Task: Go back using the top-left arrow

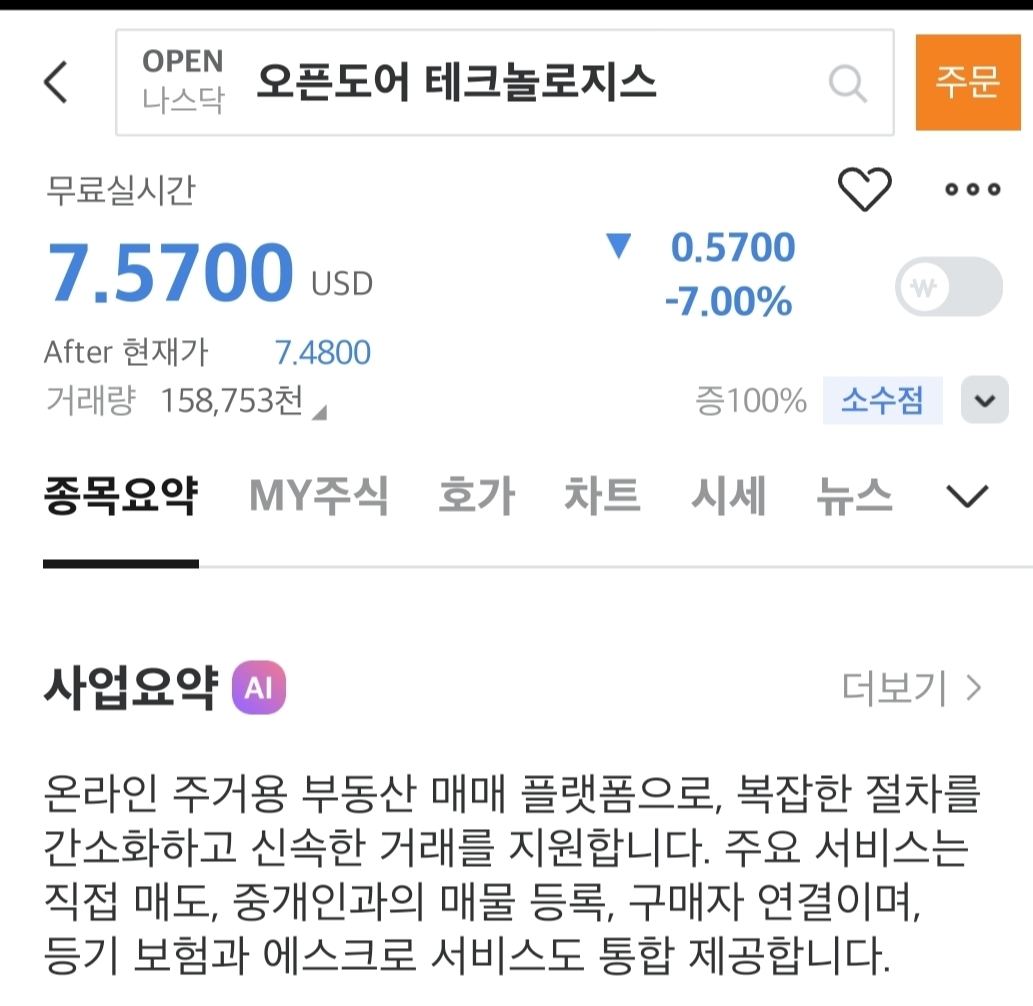Action: (56, 82)
